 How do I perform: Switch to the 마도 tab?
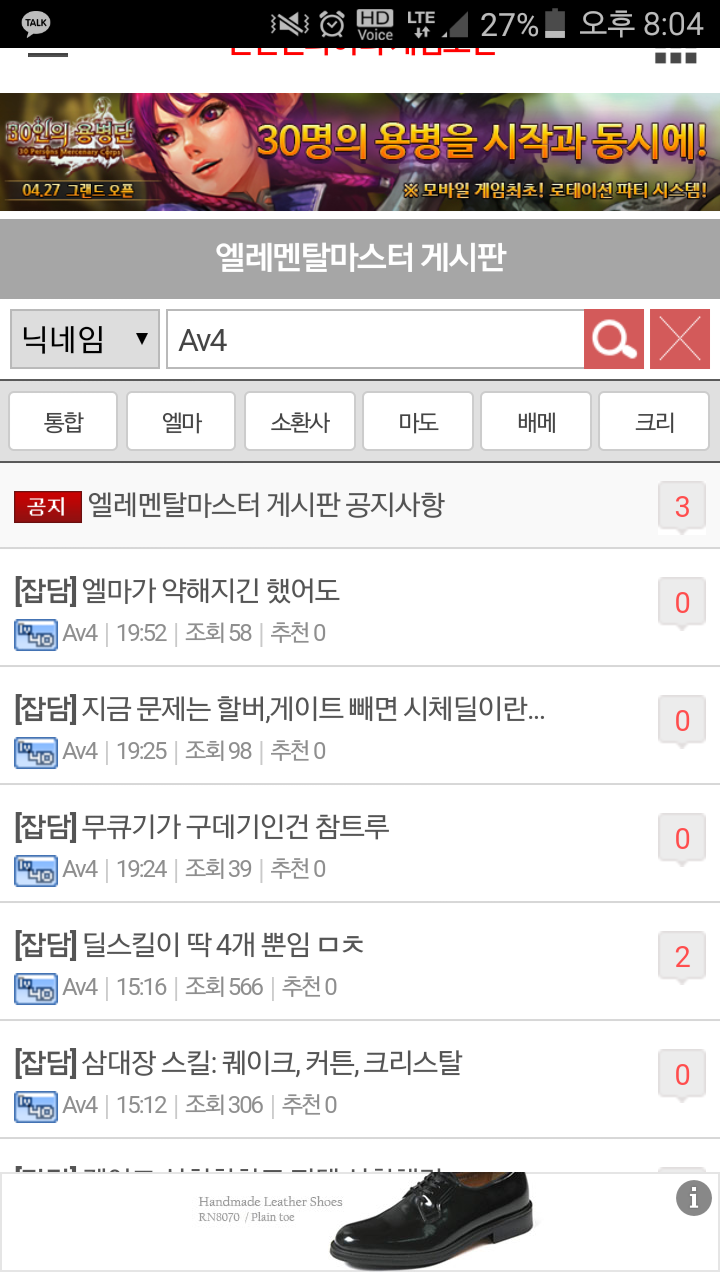coord(417,422)
